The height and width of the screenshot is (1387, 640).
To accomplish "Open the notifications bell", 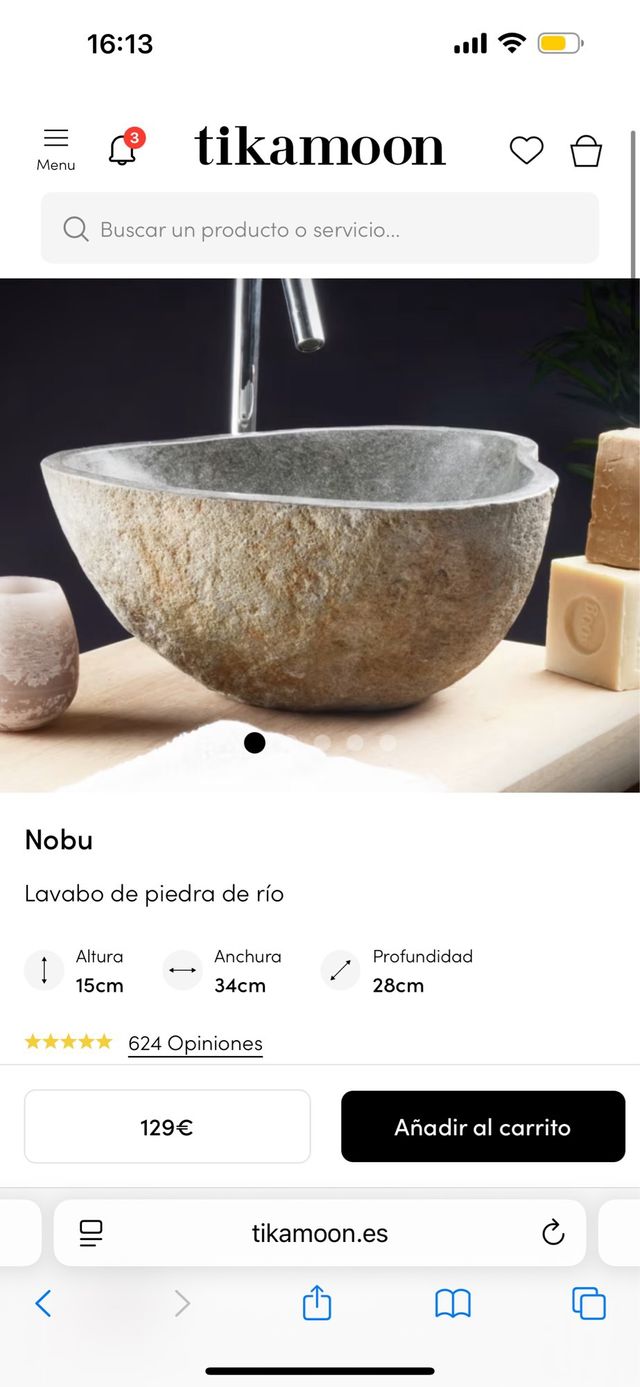I will (x=123, y=149).
